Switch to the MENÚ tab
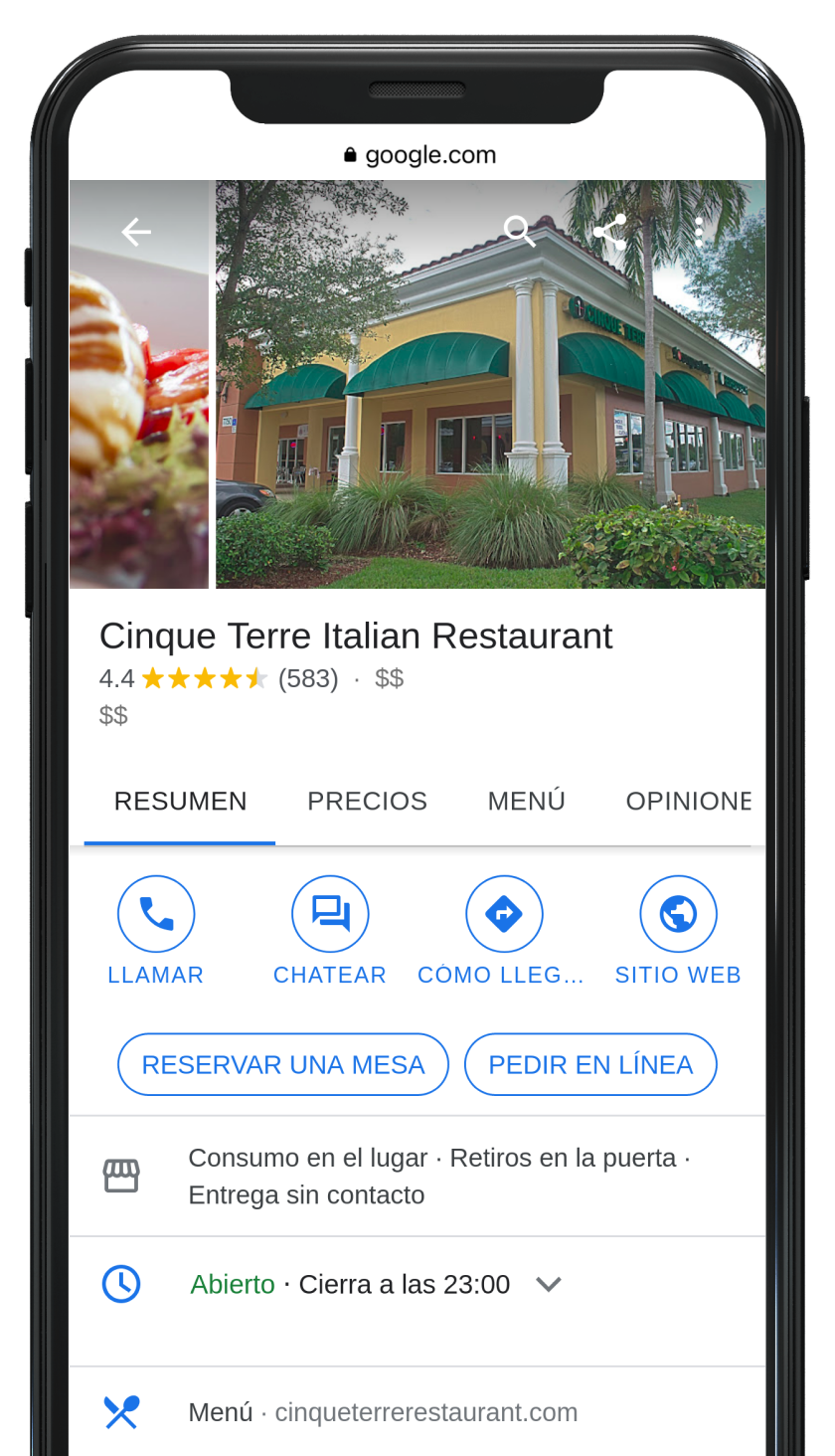Viewport: 835px width, 1456px height. tap(526, 802)
